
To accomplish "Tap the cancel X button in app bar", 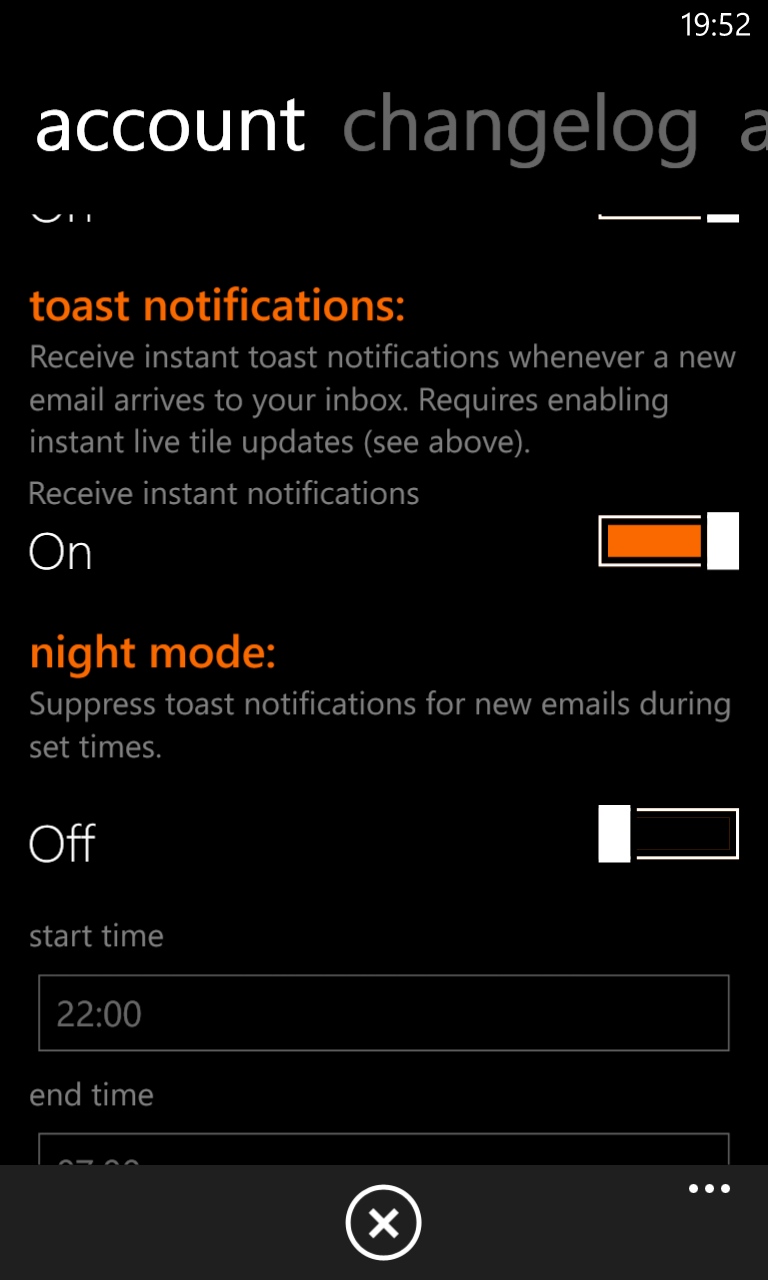I will (384, 1222).
